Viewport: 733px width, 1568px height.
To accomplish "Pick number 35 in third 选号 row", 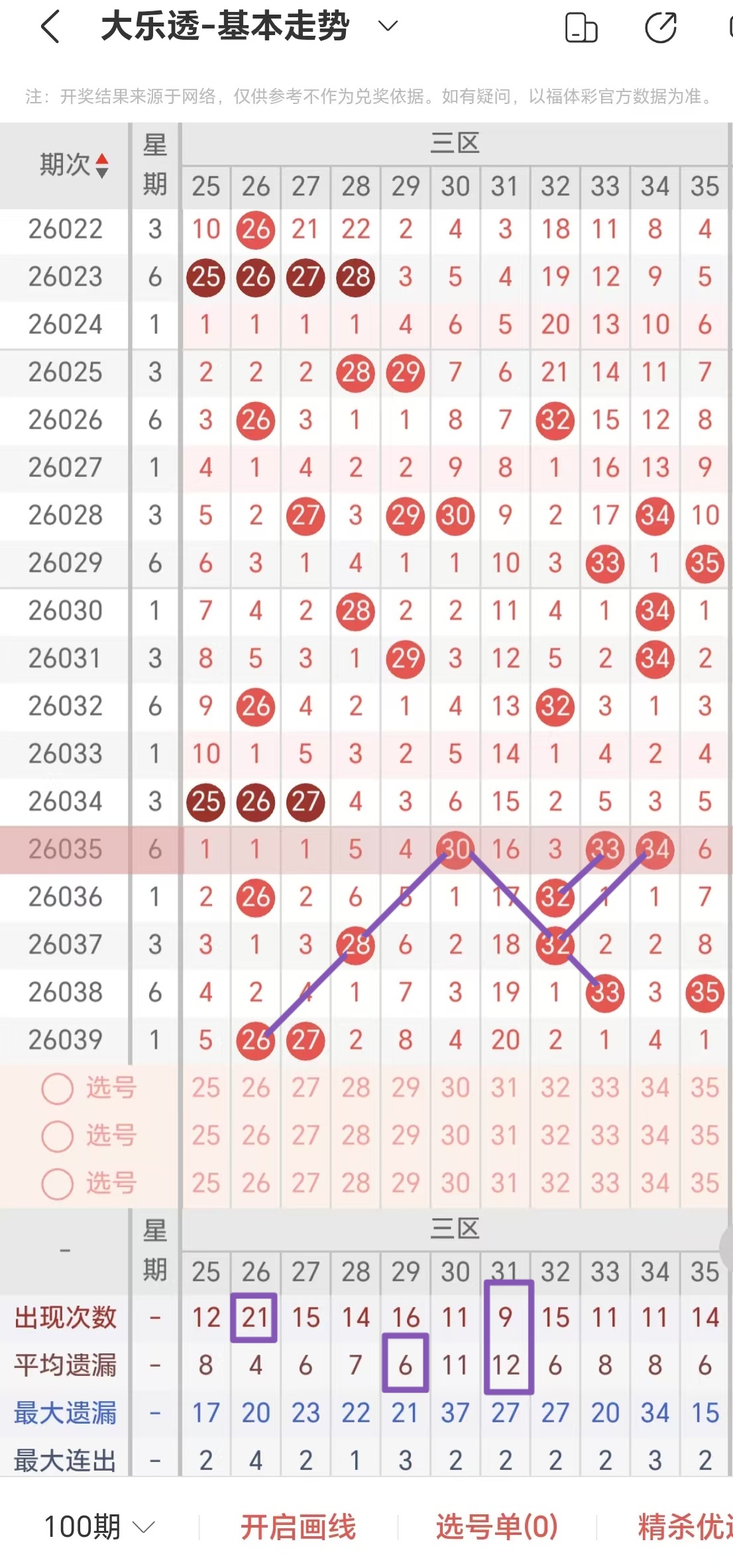I will coord(704,1184).
